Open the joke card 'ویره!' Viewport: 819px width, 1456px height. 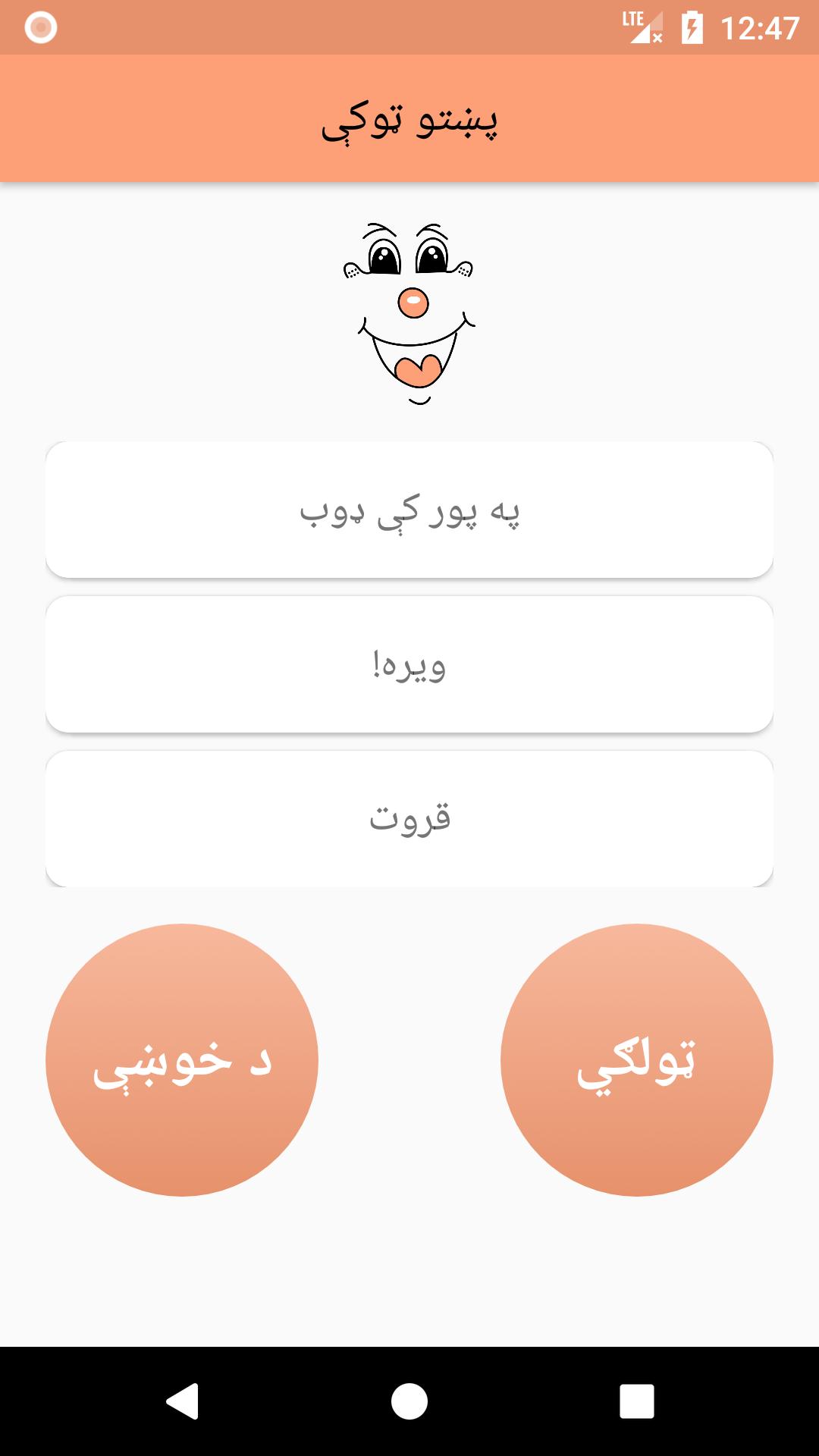(x=409, y=664)
